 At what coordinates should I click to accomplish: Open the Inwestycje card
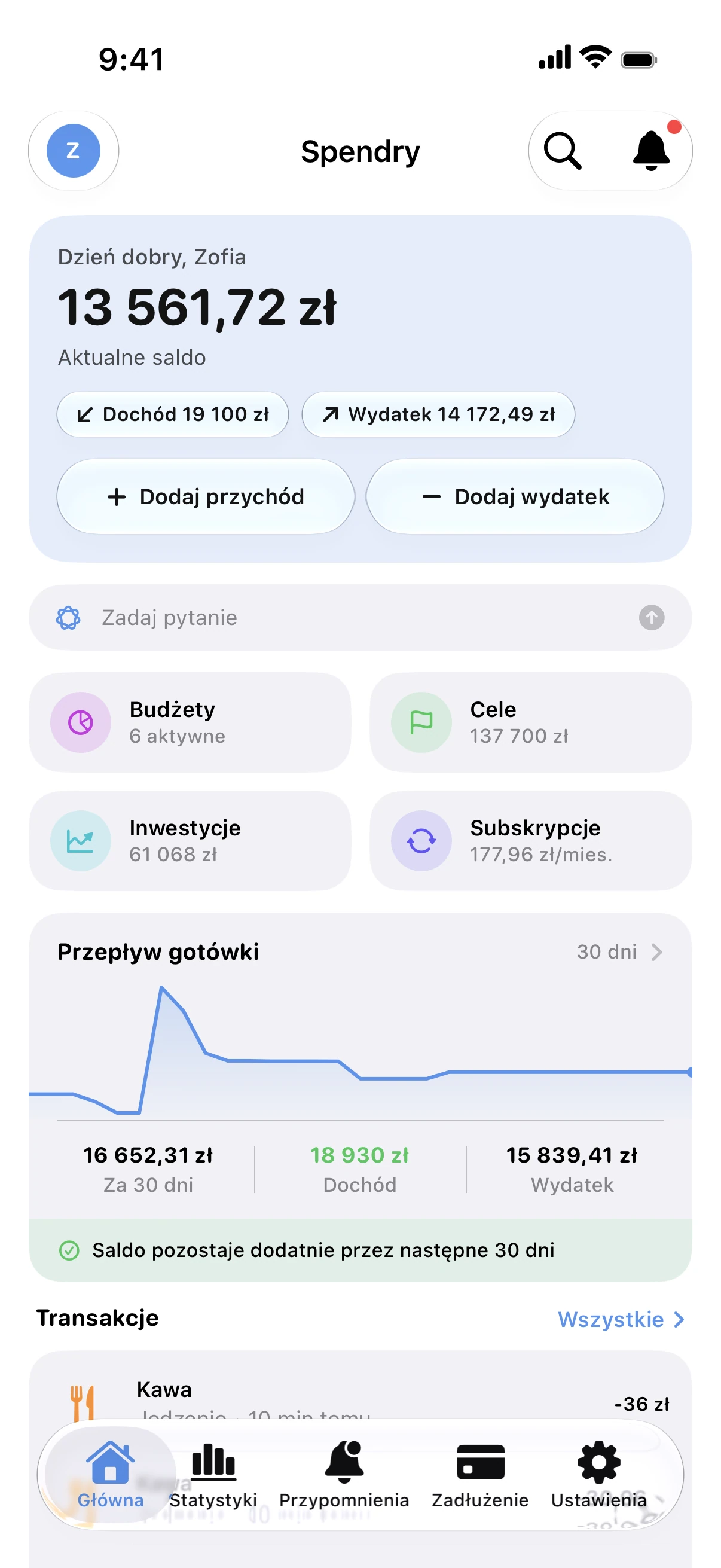click(x=190, y=841)
